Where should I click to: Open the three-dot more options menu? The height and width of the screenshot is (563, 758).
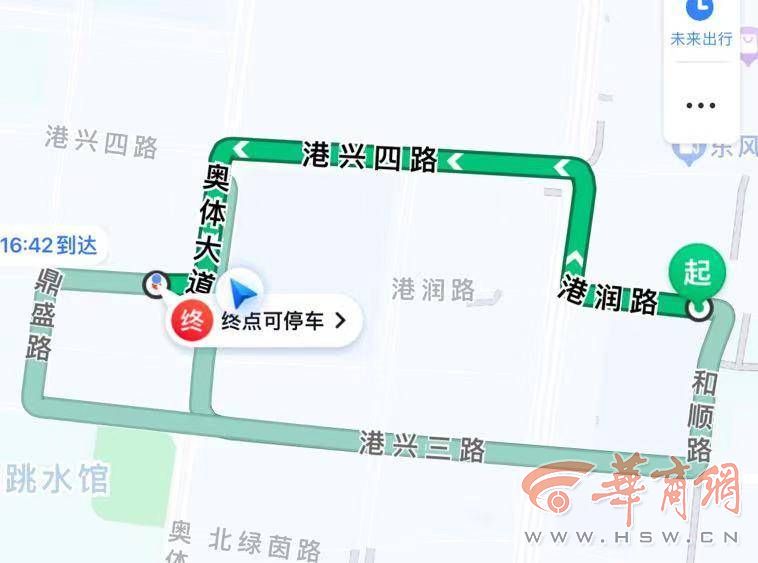pyautogui.click(x=700, y=105)
